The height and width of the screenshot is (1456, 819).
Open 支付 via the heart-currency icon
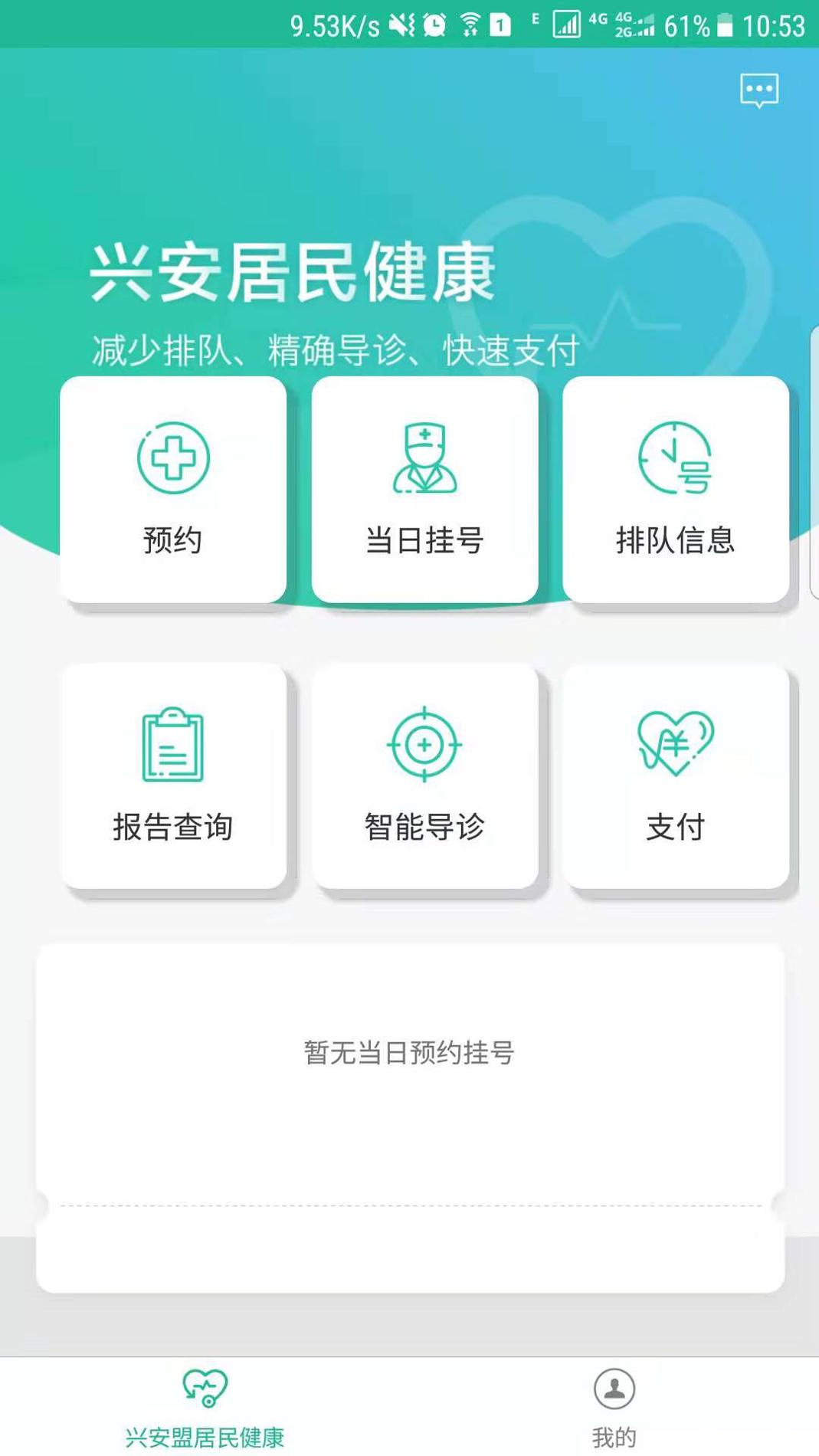pyautogui.click(x=676, y=742)
